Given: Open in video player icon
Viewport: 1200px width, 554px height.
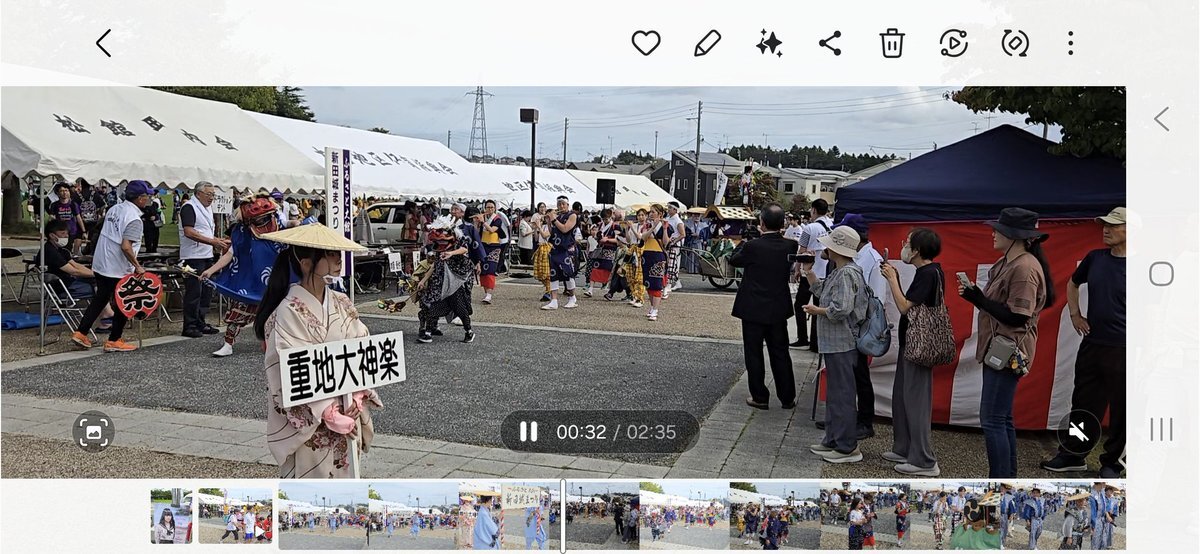Looking at the screenshot, I should 954,43.
